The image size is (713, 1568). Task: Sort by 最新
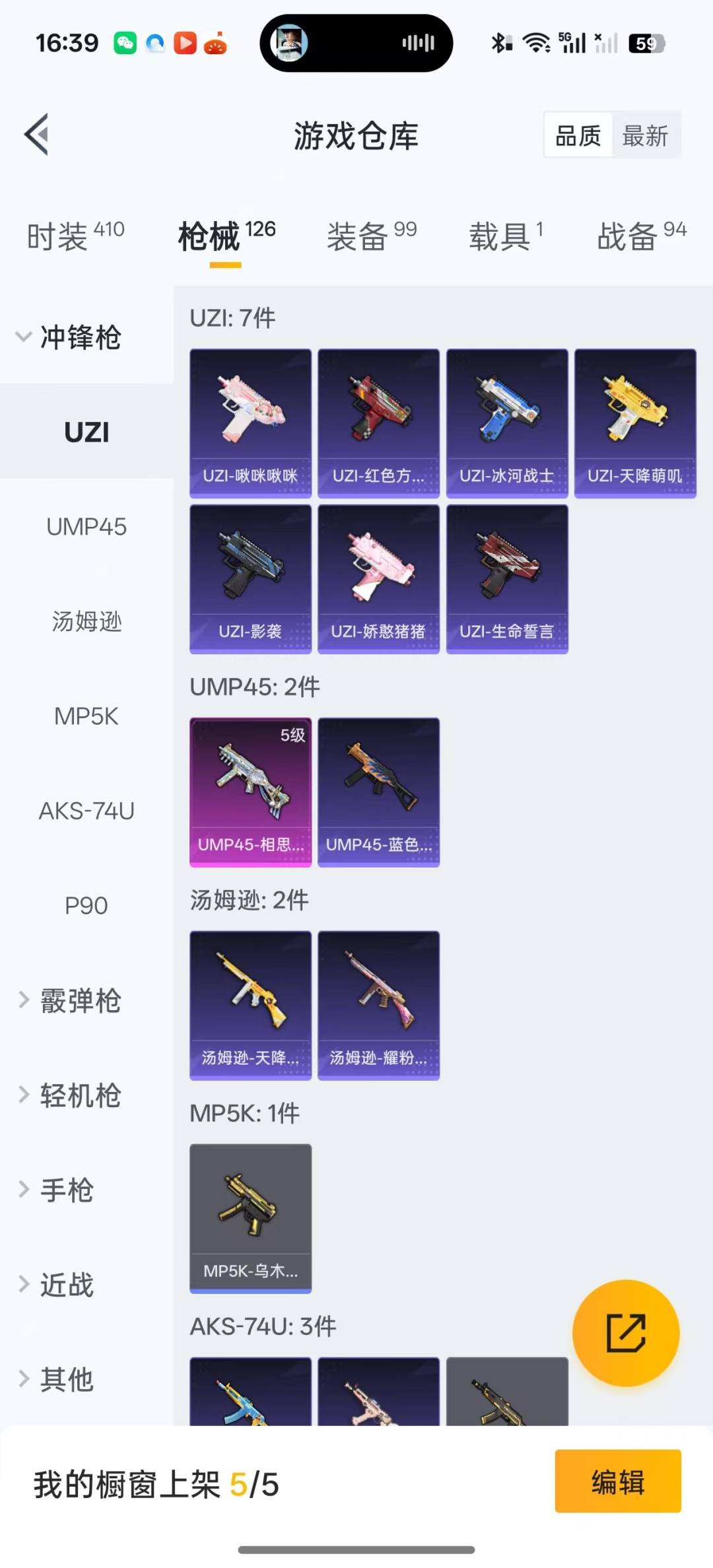click(645, 136)
